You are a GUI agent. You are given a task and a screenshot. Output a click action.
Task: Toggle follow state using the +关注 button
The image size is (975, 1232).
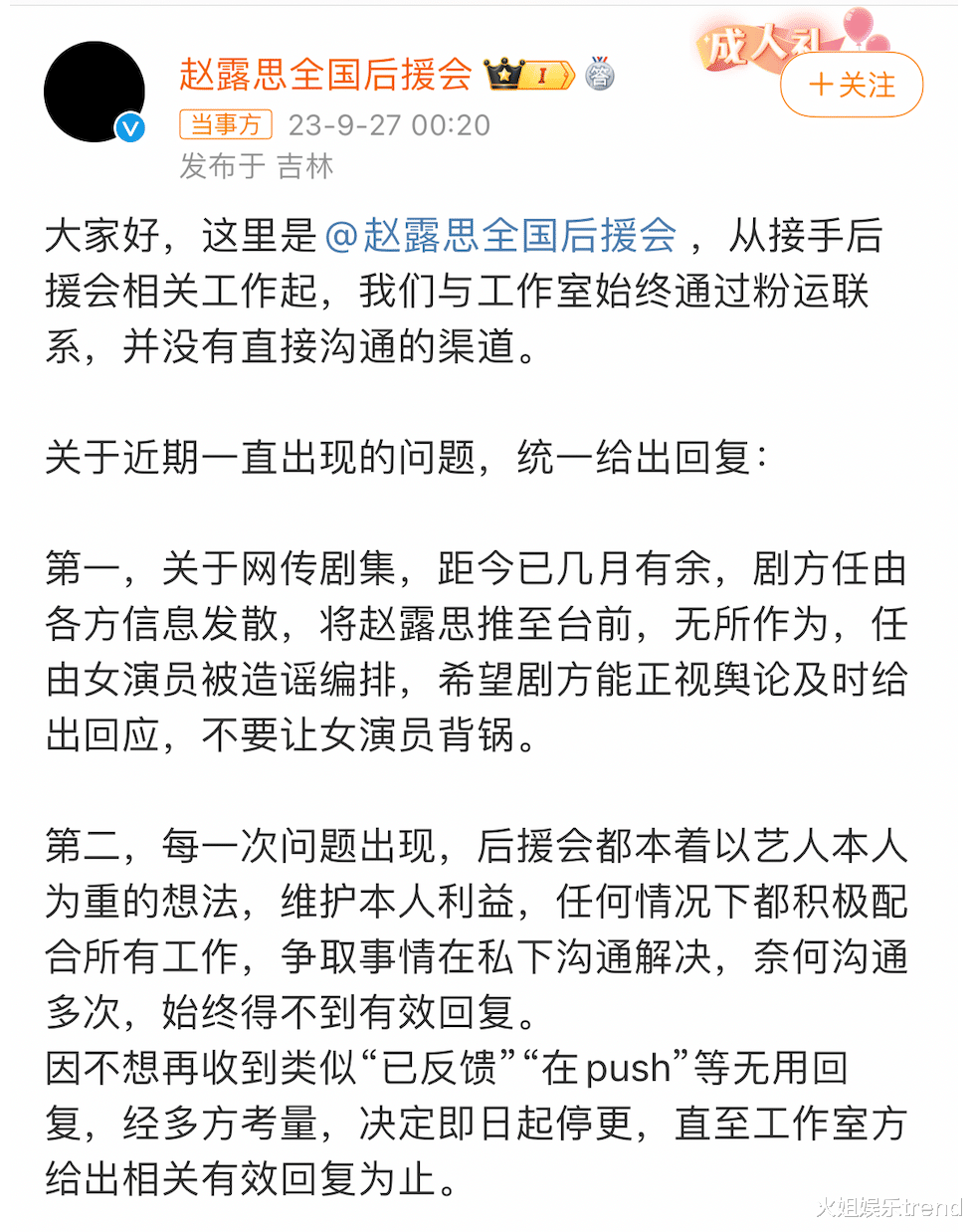[851, 86]
